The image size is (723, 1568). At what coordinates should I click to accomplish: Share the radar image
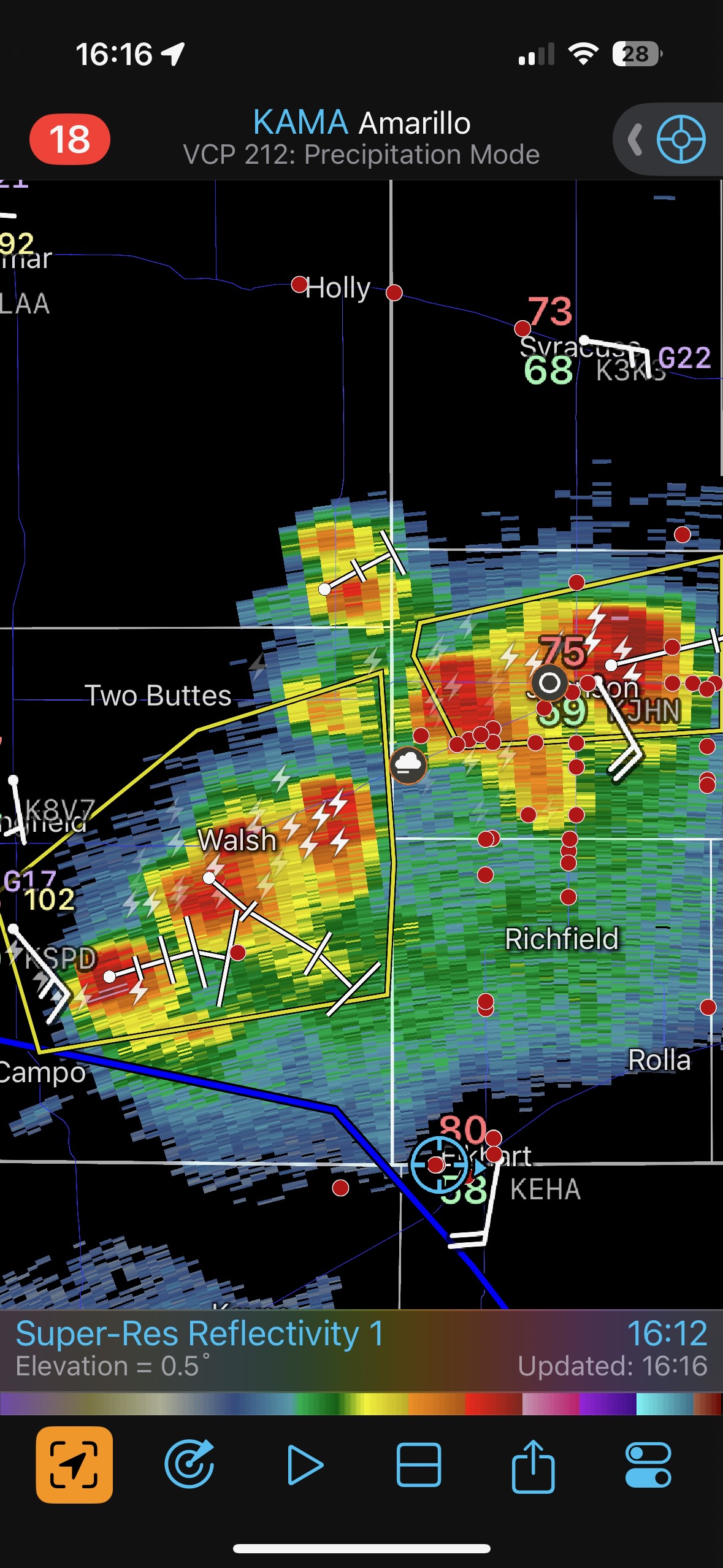(x=533, y=1464)
